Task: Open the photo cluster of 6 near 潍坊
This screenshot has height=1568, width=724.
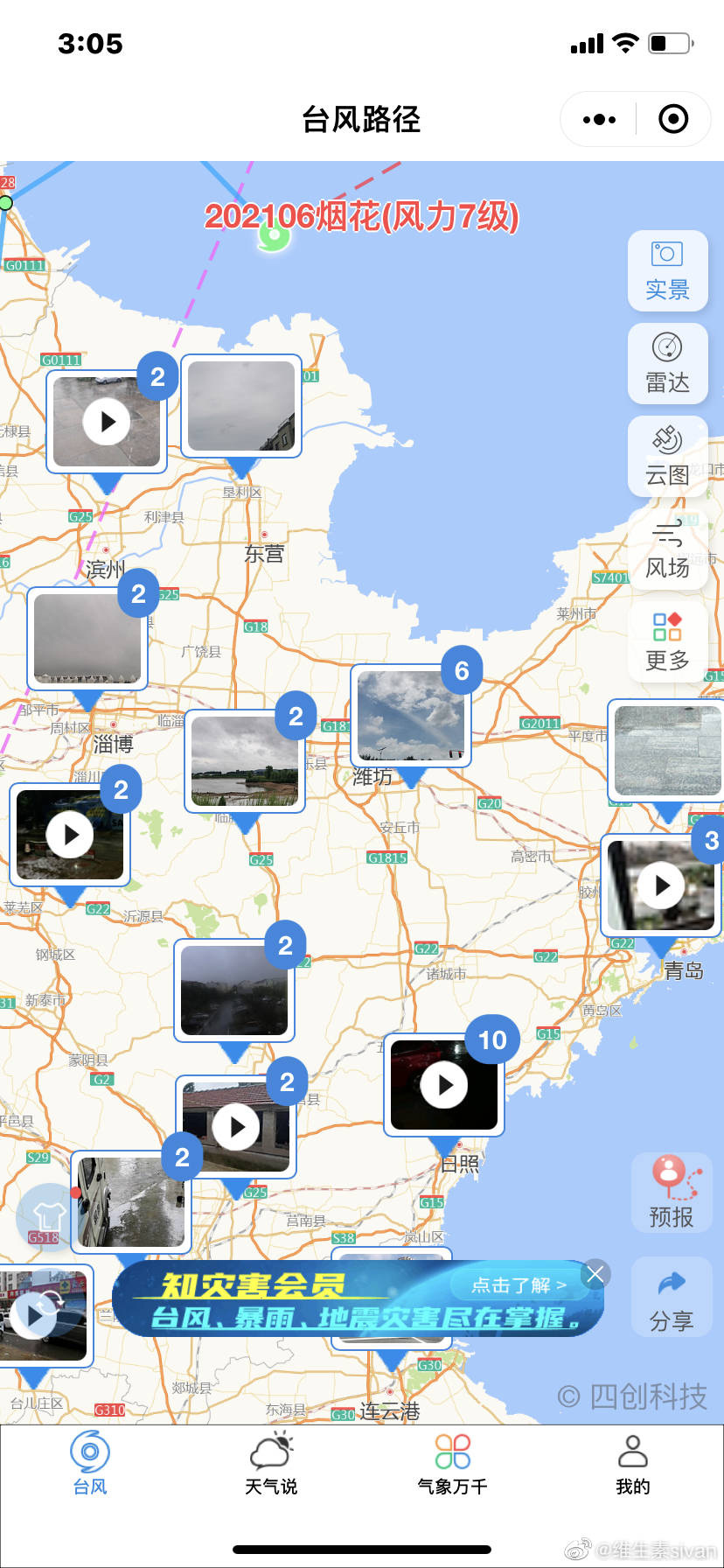Action: [x=411, y=716]
